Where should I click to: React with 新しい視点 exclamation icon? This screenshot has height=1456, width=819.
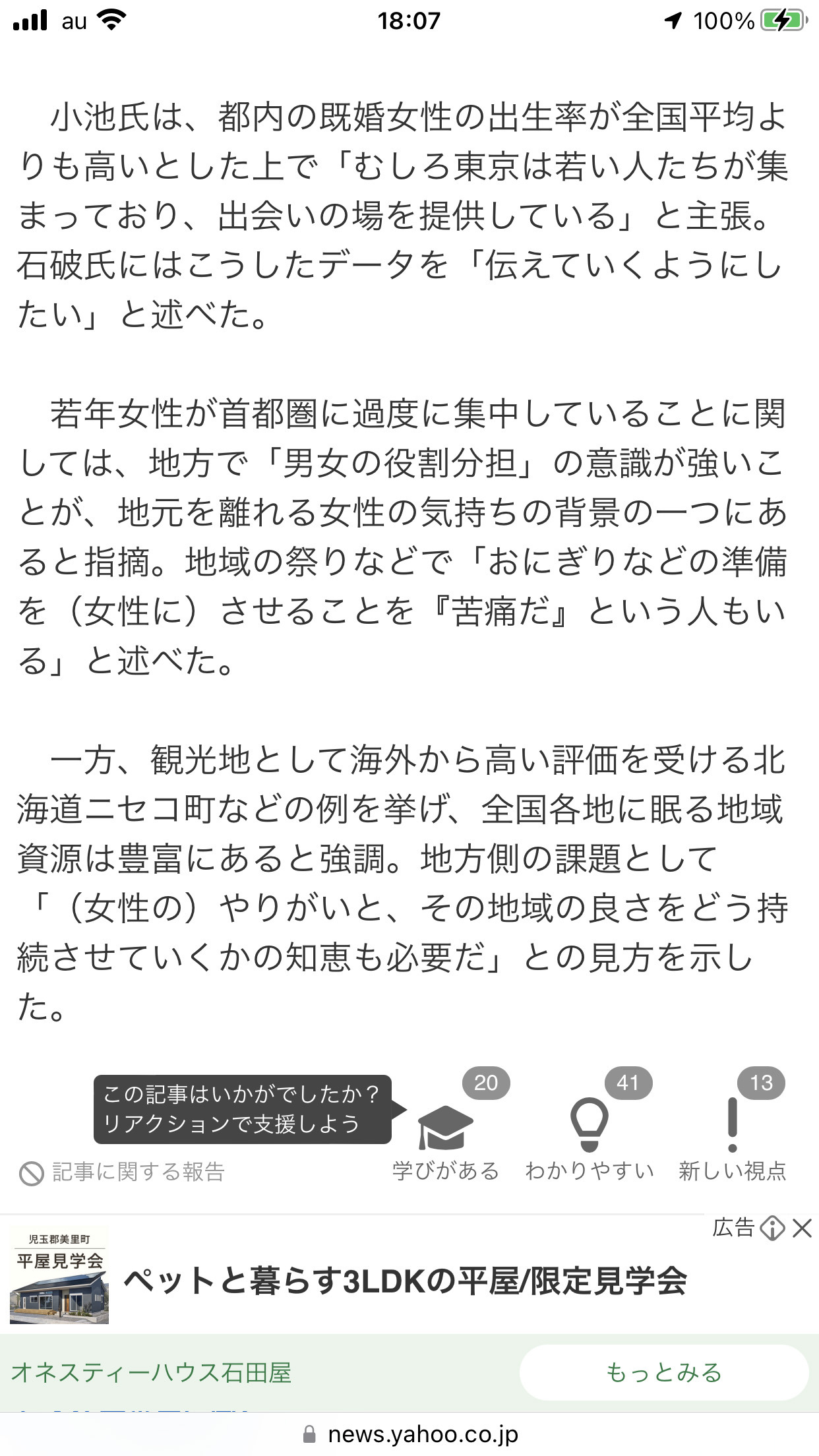click(x=732, y=1125)
